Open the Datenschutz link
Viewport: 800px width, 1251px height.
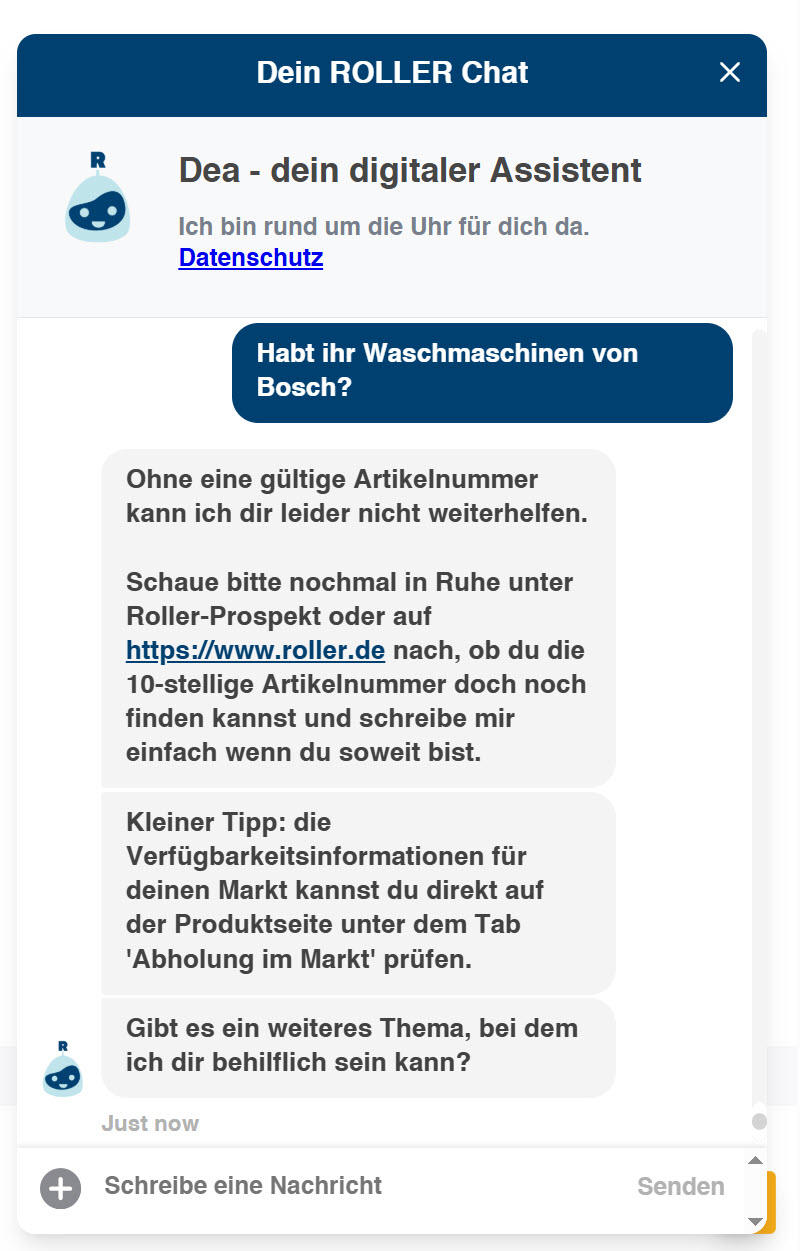coord(250,258)
